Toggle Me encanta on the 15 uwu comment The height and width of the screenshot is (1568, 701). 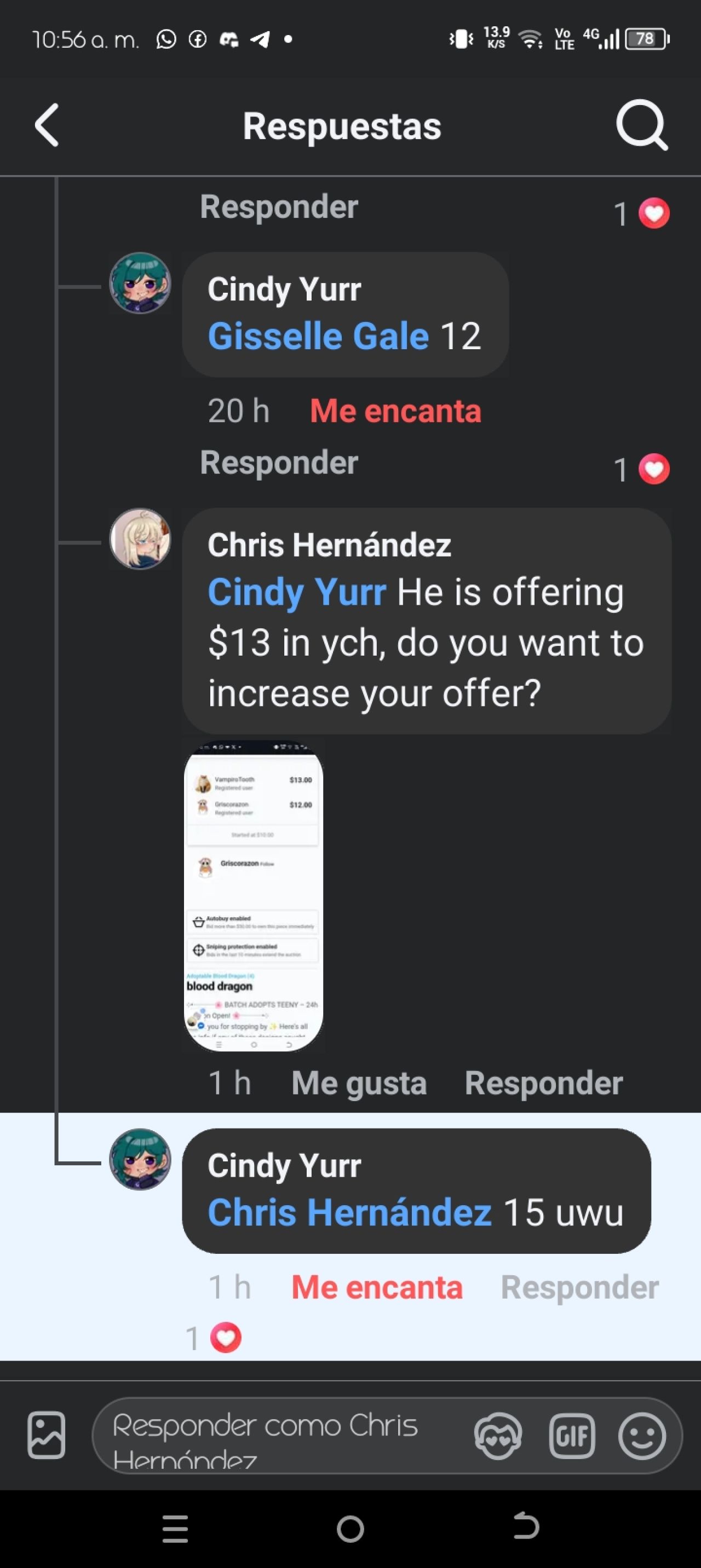click(x=377, y=1287)
